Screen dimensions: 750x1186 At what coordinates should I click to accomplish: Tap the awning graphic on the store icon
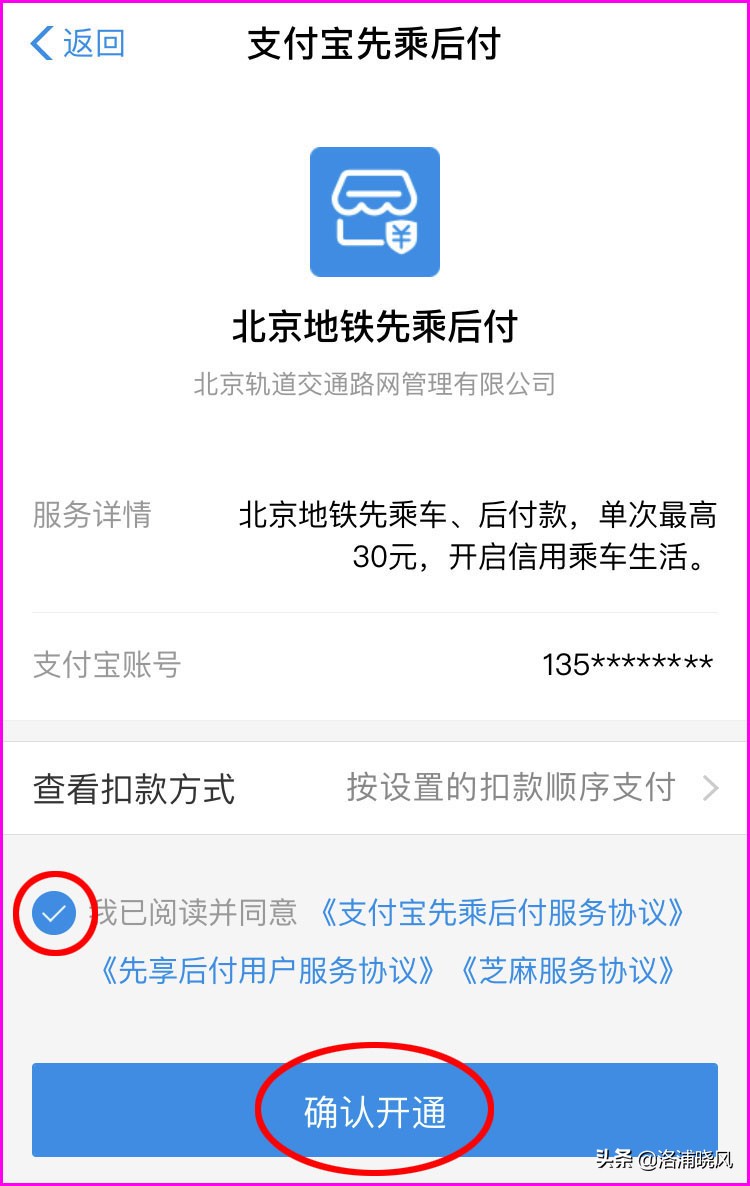pos(375,190)
